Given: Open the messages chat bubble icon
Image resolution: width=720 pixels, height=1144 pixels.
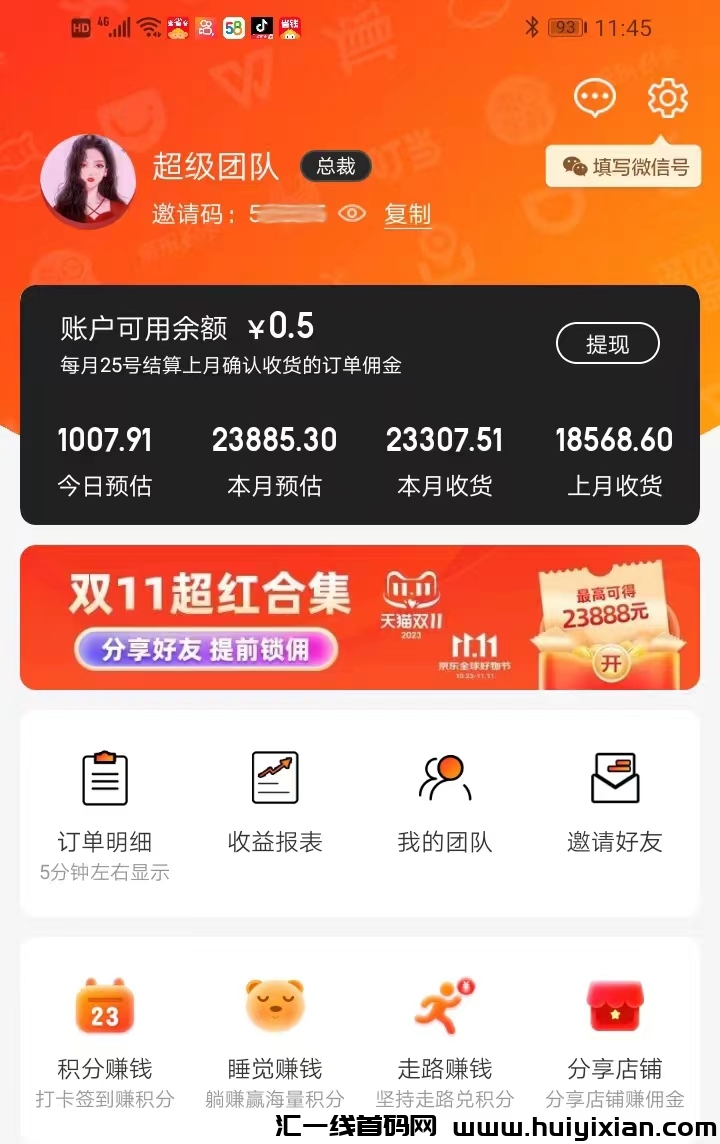Looking at the screenshot, I should click(595, 98).
